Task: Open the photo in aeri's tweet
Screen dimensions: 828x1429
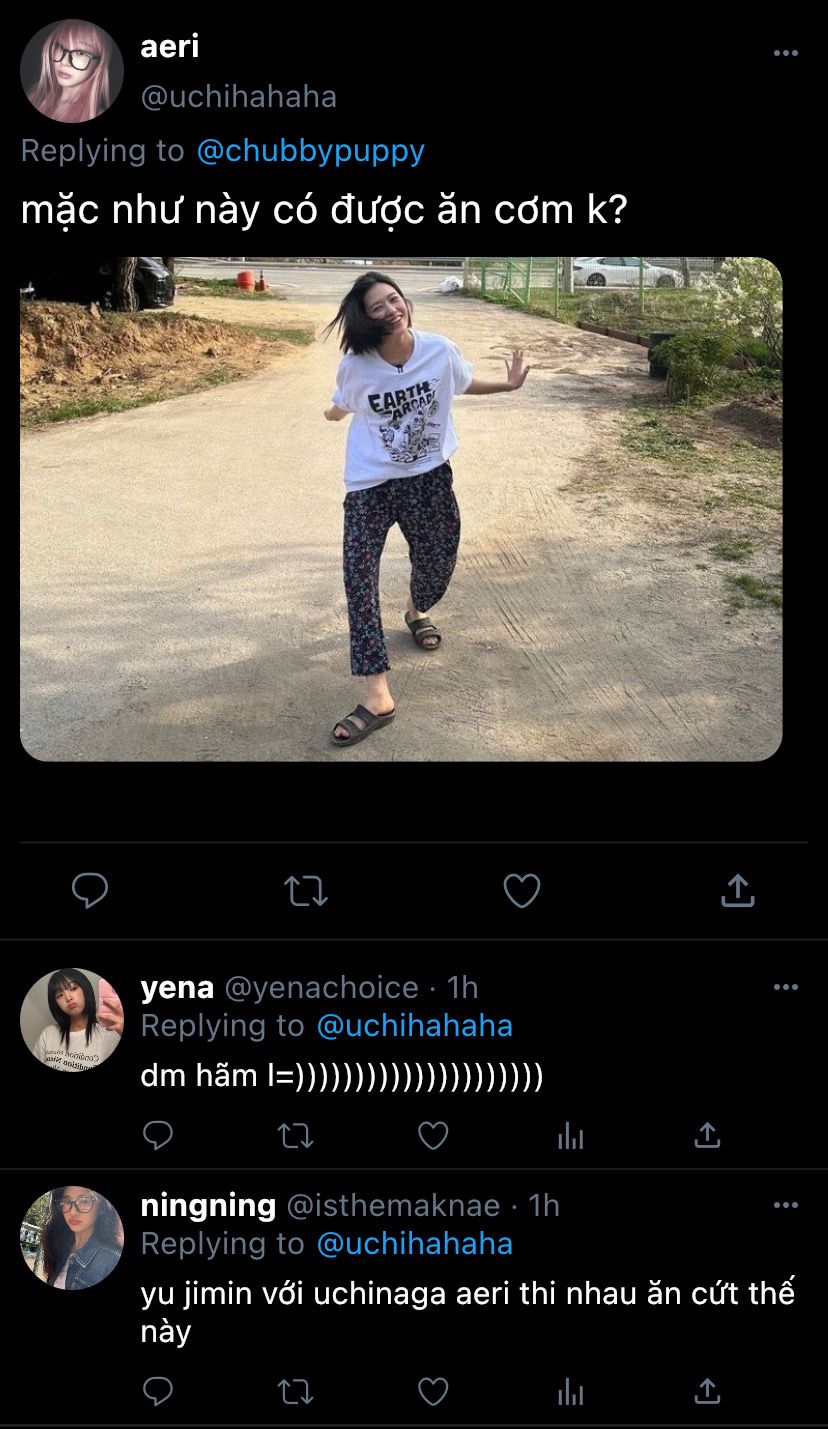Action: 401,509
